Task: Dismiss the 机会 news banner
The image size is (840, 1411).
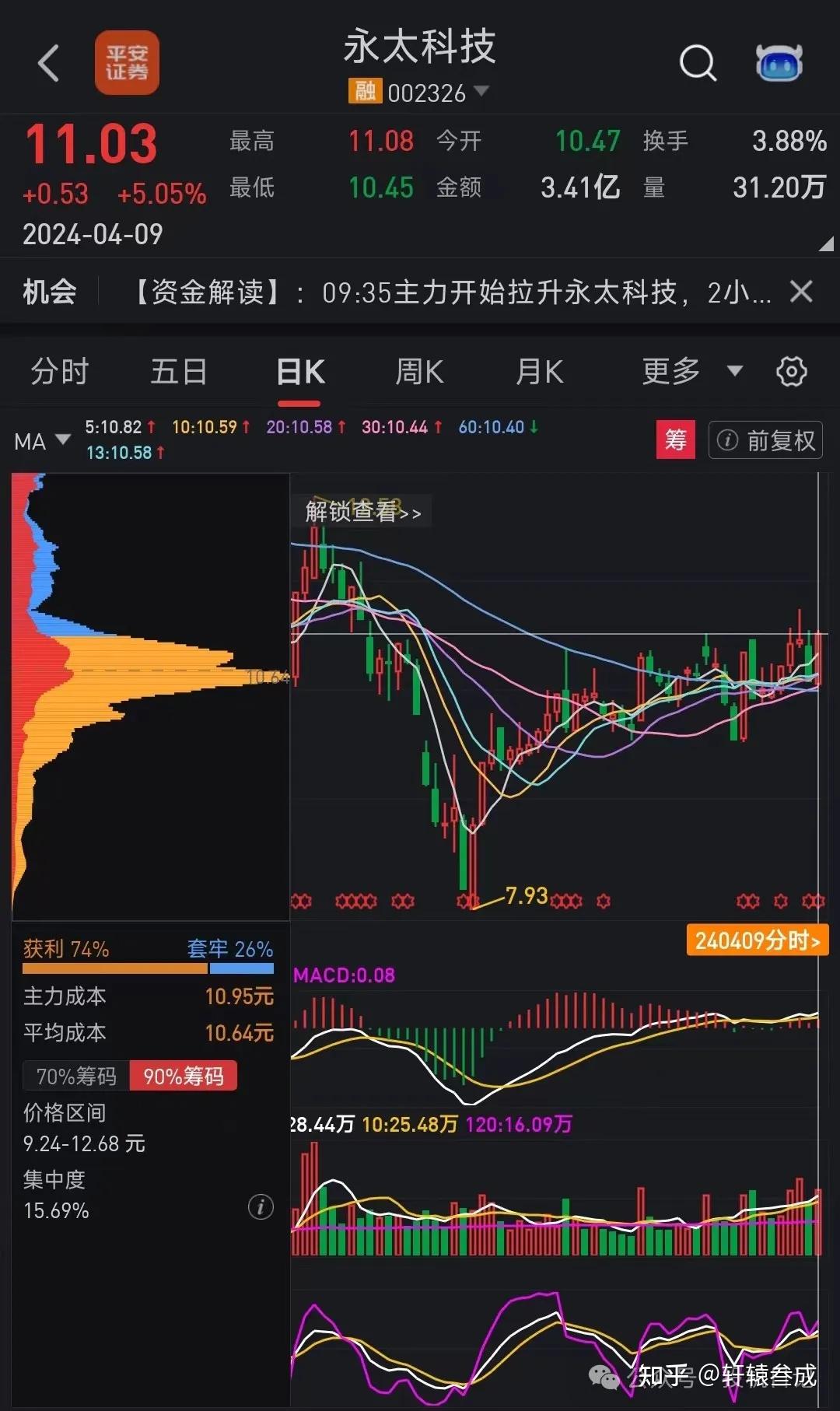Action: [x=801, y=292]
